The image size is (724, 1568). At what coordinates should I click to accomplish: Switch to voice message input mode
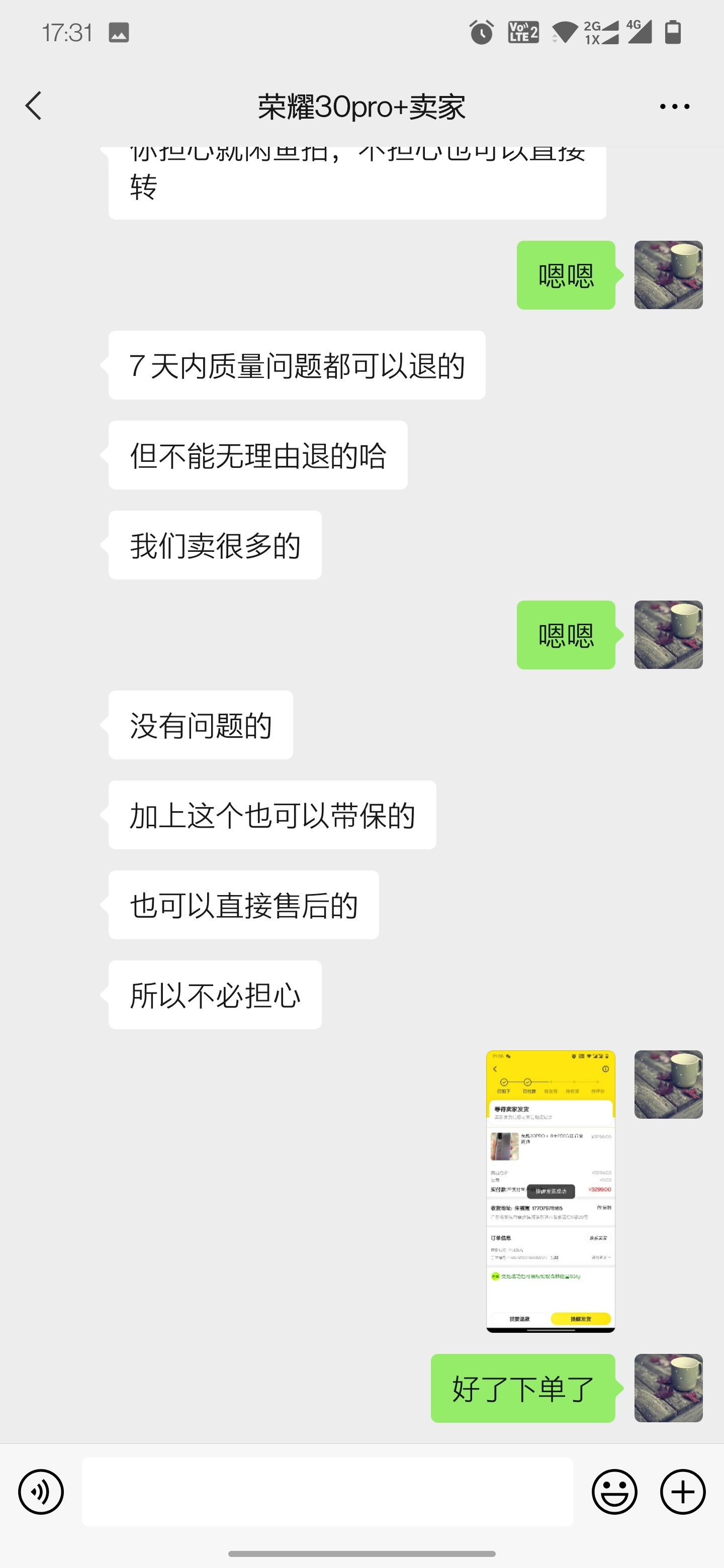click(x=40, y=1491)
